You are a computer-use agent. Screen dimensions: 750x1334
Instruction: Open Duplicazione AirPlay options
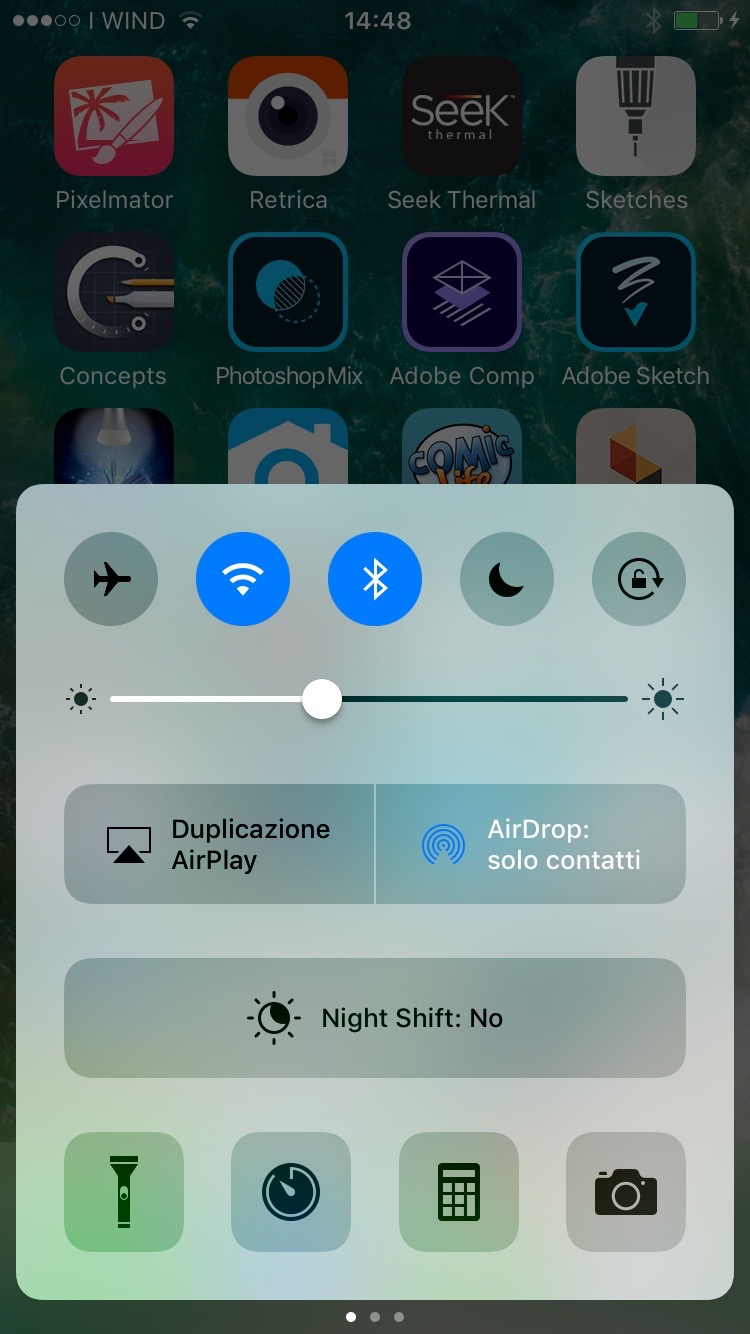click(x=219, y=844)
